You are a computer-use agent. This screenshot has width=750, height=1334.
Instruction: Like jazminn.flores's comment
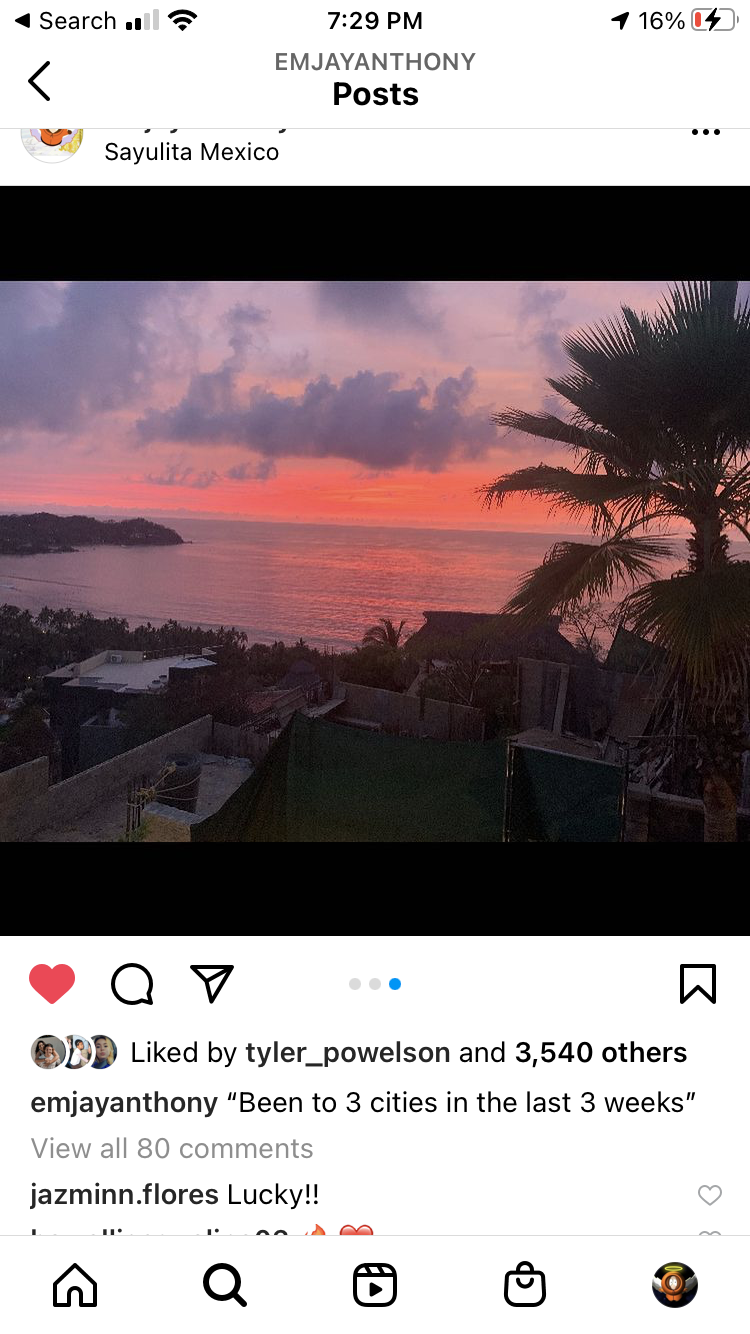coord(709,1195)
